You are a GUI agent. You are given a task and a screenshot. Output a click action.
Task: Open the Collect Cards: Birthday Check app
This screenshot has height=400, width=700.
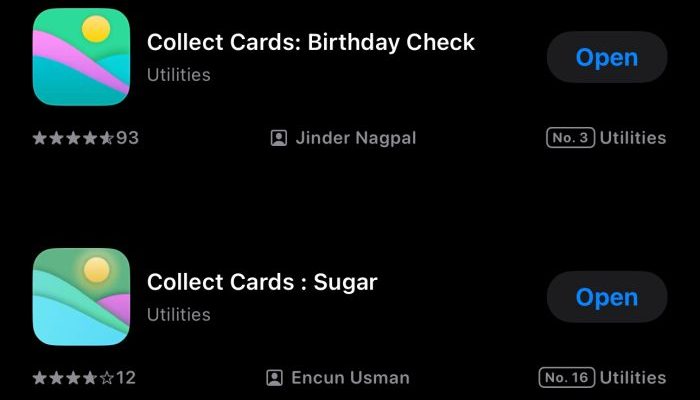pyautogui.click(x=606, y=57)
